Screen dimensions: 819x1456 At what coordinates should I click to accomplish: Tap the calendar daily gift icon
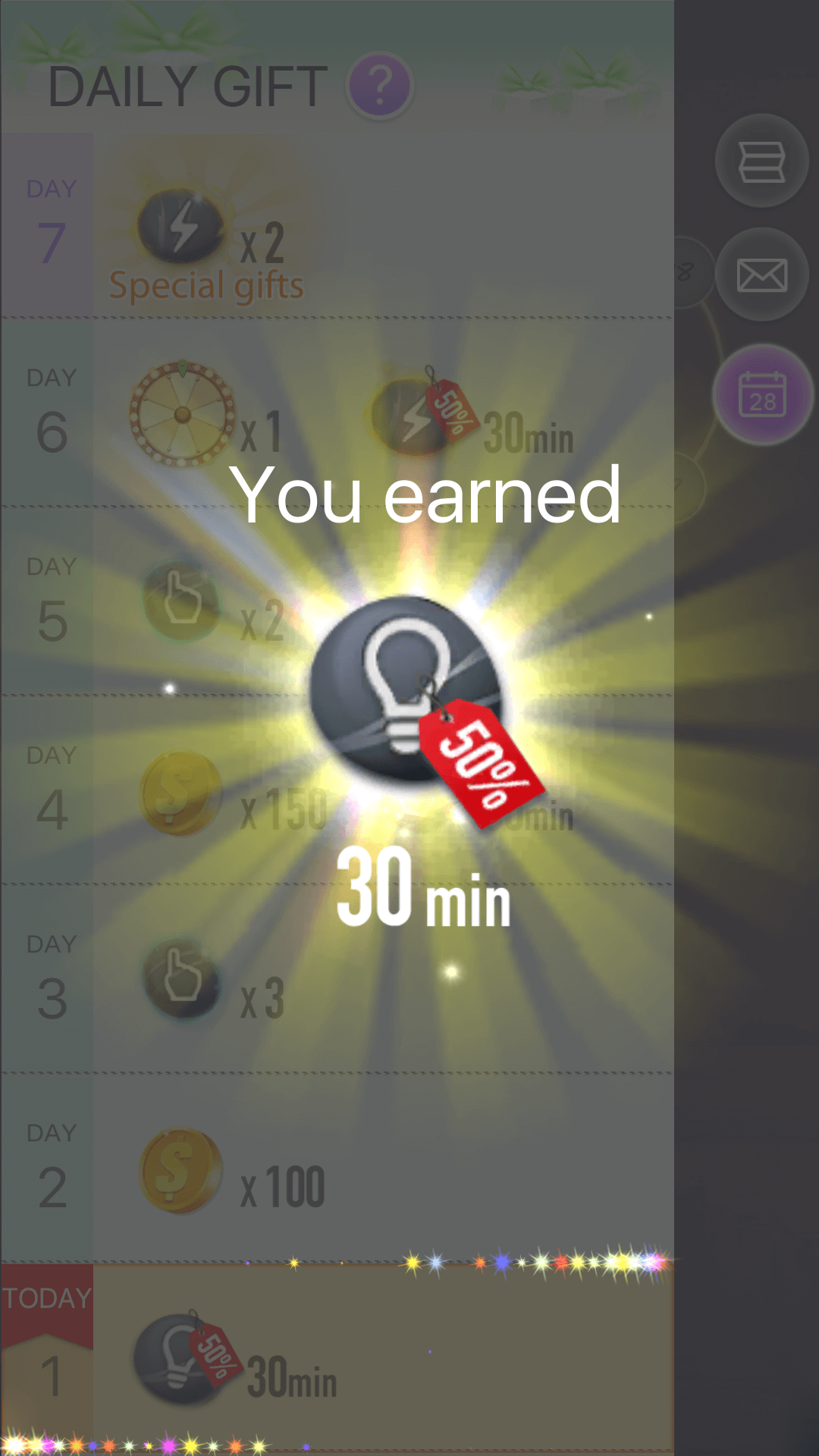(x=762, y=395)
